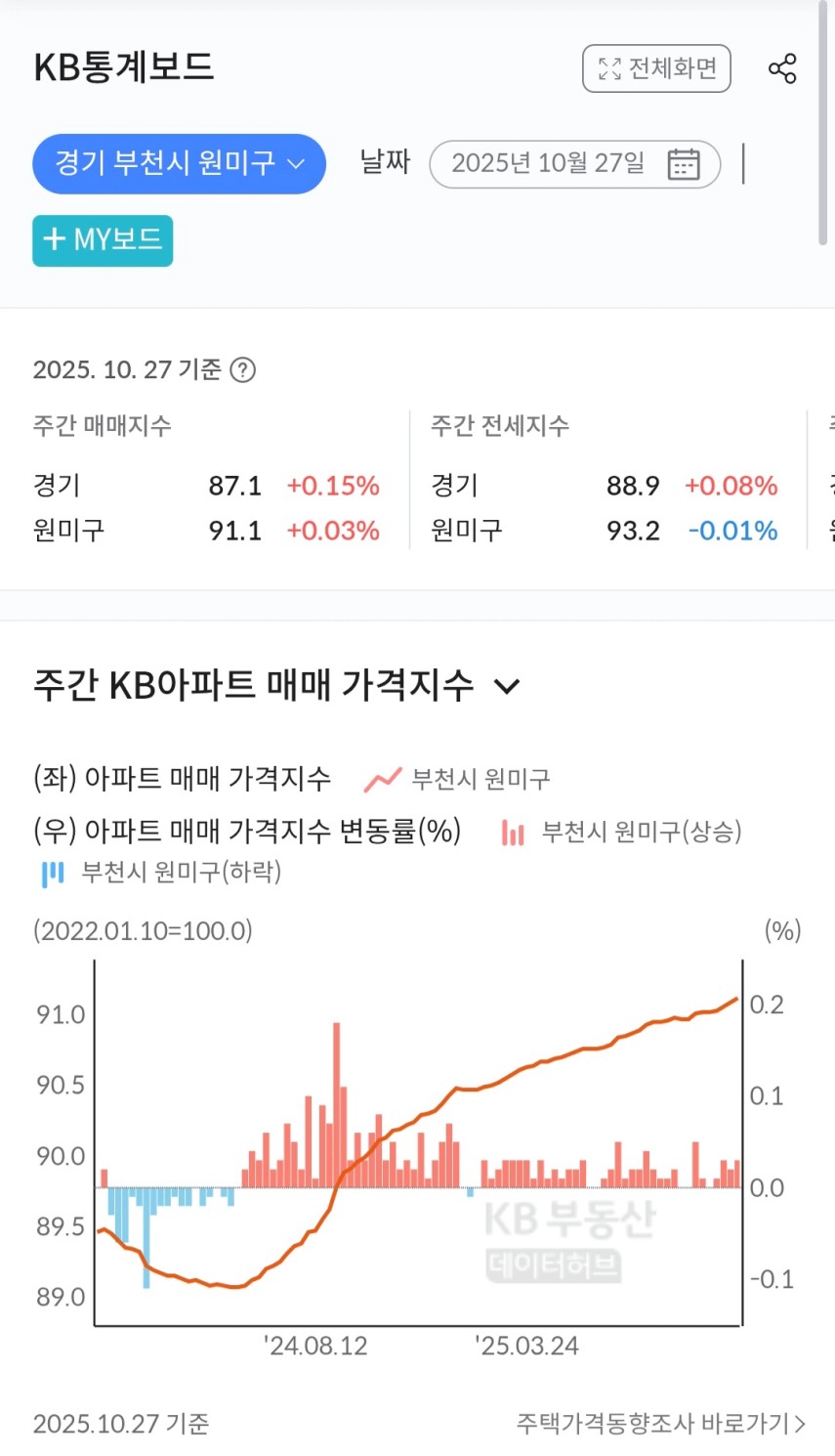Expand the 주간 KB아파트 매매 가격지수 selector
835x1456 pixels.
[x=277, y=685]
